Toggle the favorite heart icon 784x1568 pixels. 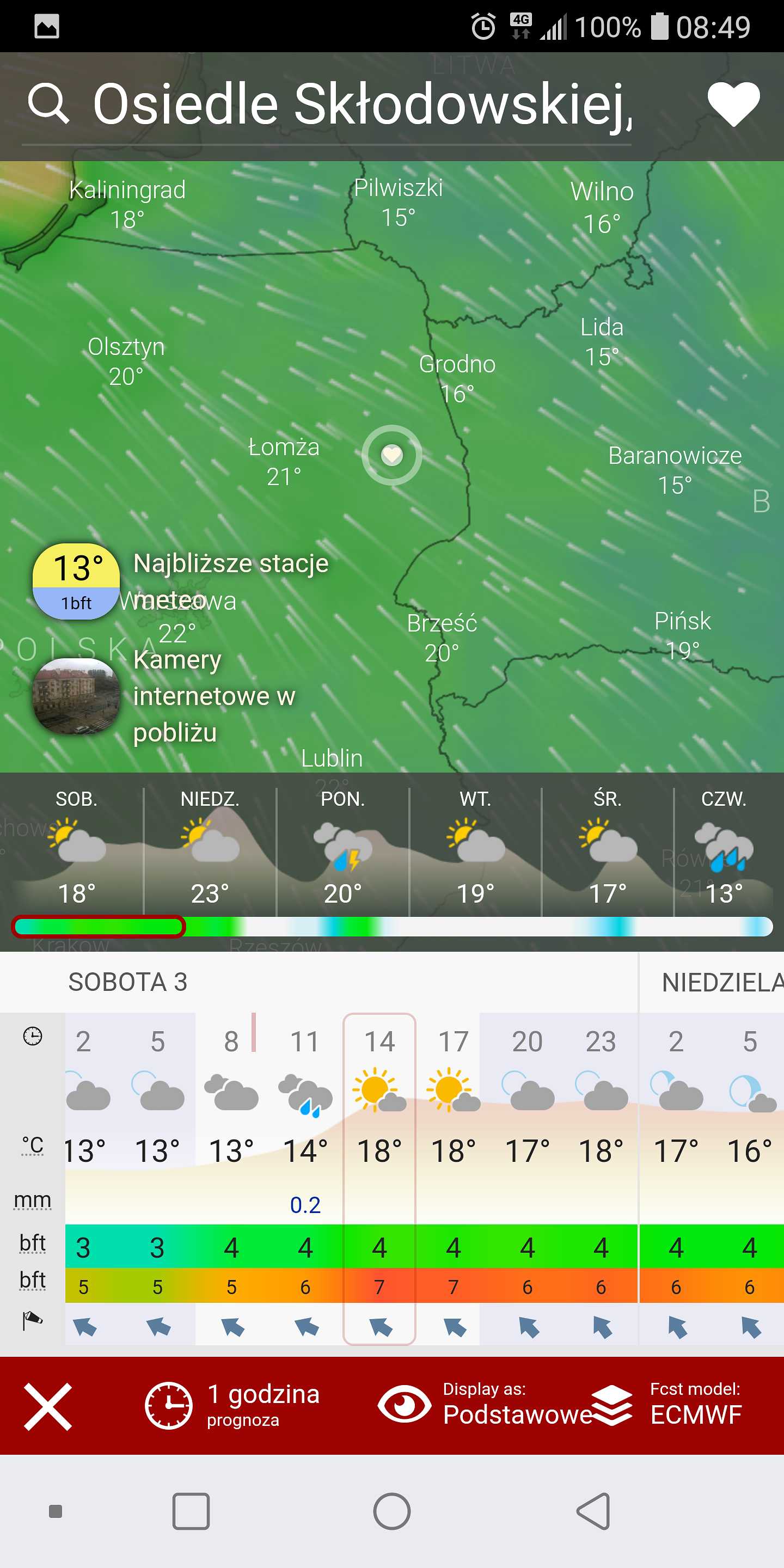click(x=733, y=103)
